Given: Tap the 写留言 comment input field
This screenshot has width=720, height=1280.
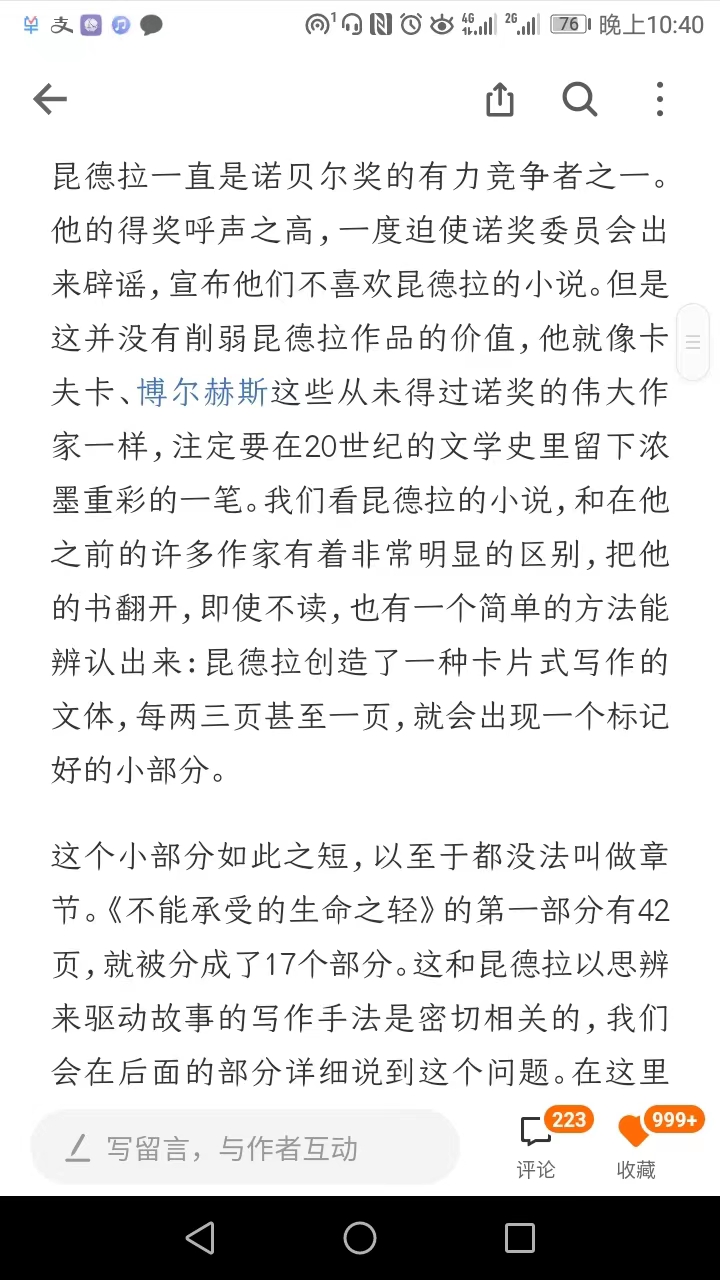Looking at the screenshot, I should pyautogui.click(x=245, y=1148).
